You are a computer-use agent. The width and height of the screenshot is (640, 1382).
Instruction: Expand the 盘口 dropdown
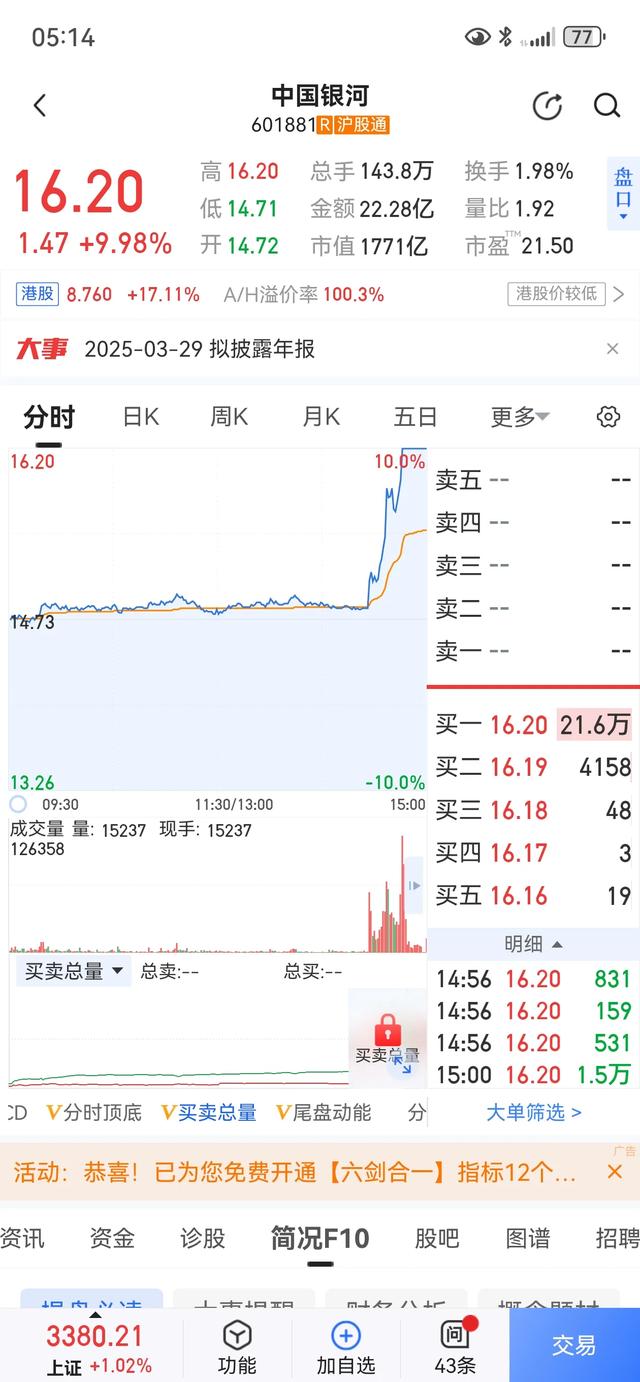tap(623, 194)
